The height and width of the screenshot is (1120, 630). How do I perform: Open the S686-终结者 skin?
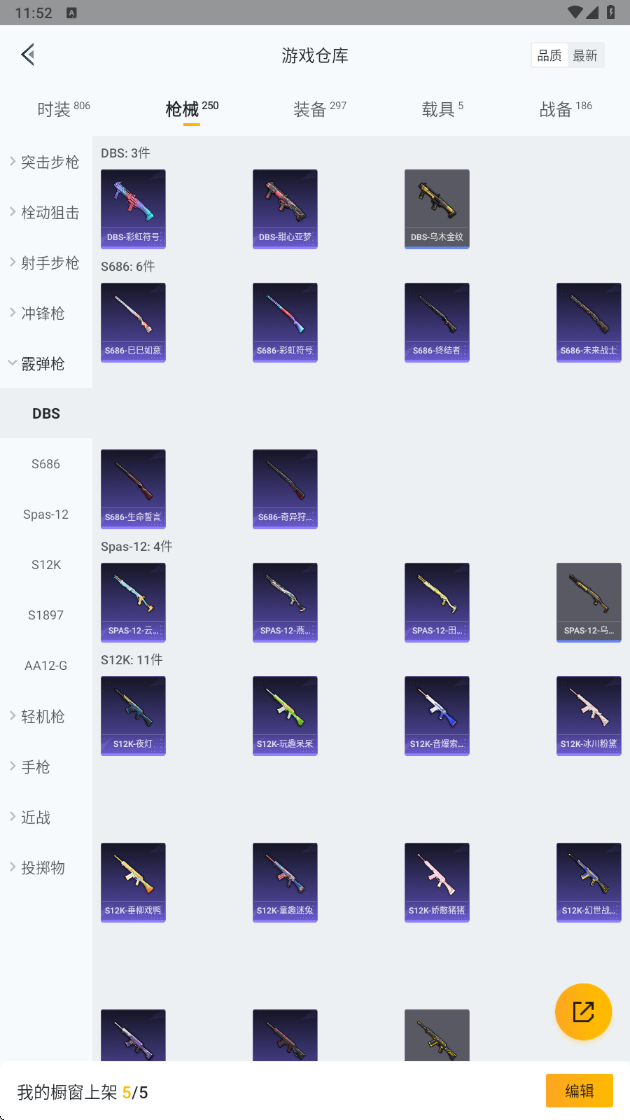pos(437,322)
